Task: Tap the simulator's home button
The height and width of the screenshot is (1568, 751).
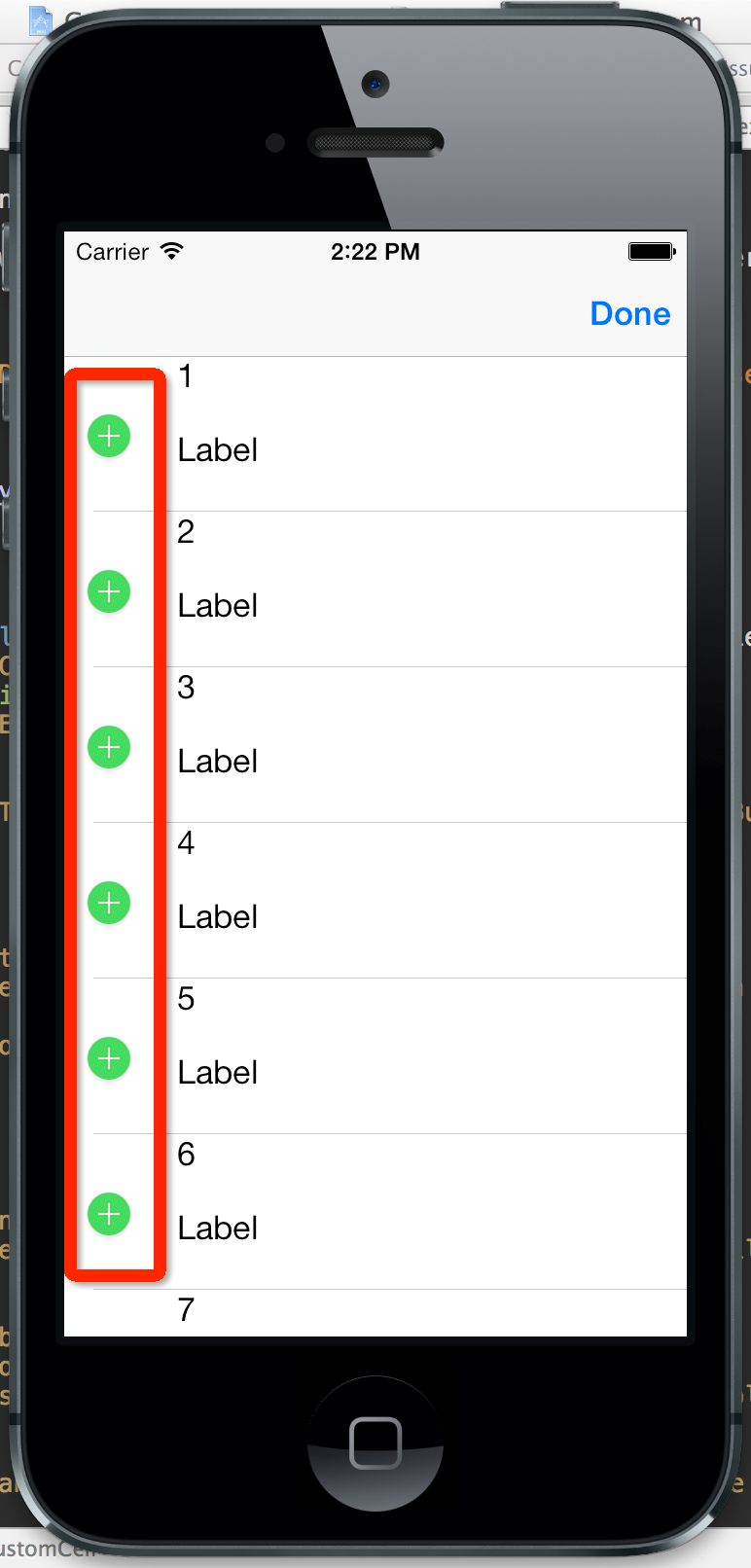Action: [x=375, y=1443]
